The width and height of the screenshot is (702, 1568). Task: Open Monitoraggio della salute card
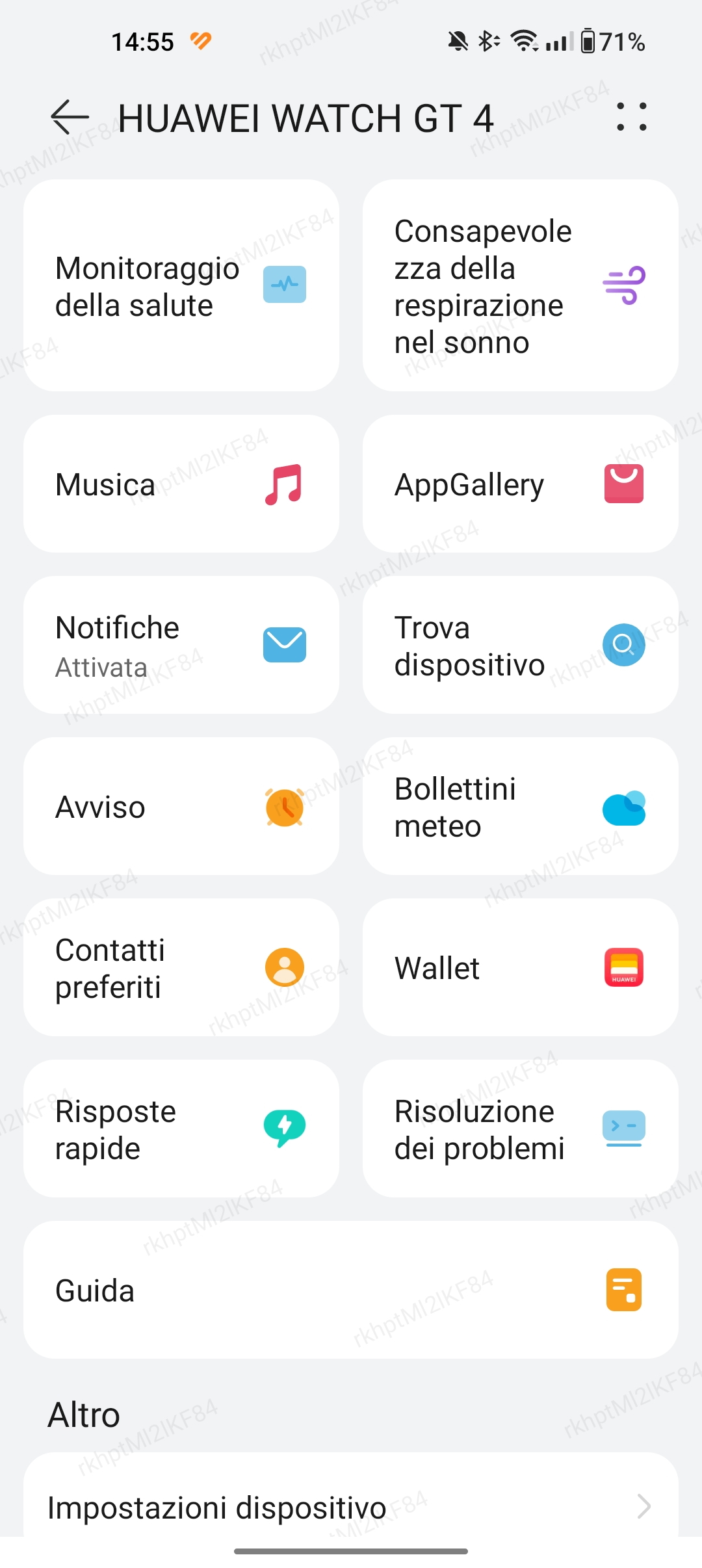pyautogui.click(x=181, y=285)
